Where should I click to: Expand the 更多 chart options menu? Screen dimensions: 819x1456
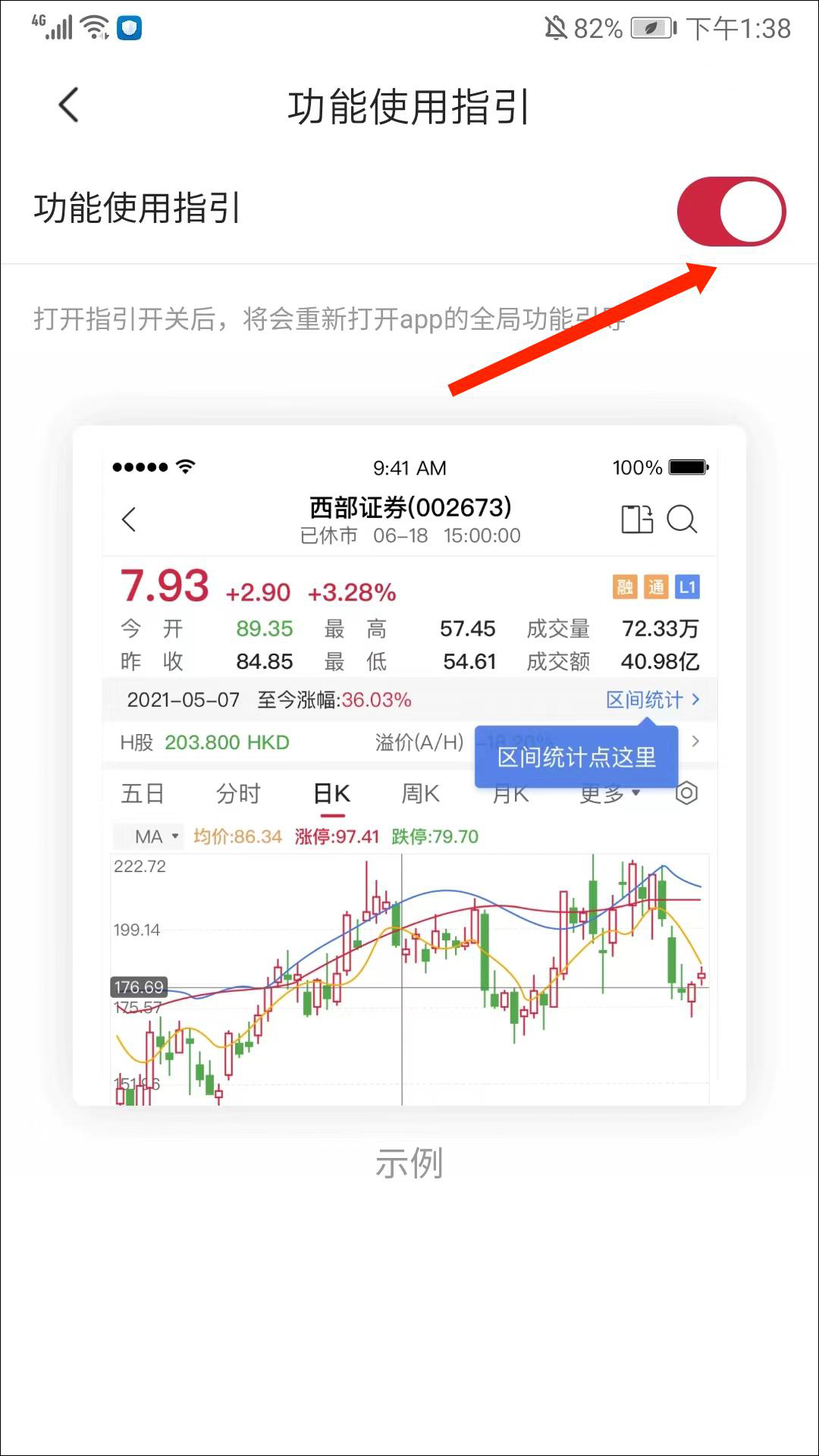point(607,793)
